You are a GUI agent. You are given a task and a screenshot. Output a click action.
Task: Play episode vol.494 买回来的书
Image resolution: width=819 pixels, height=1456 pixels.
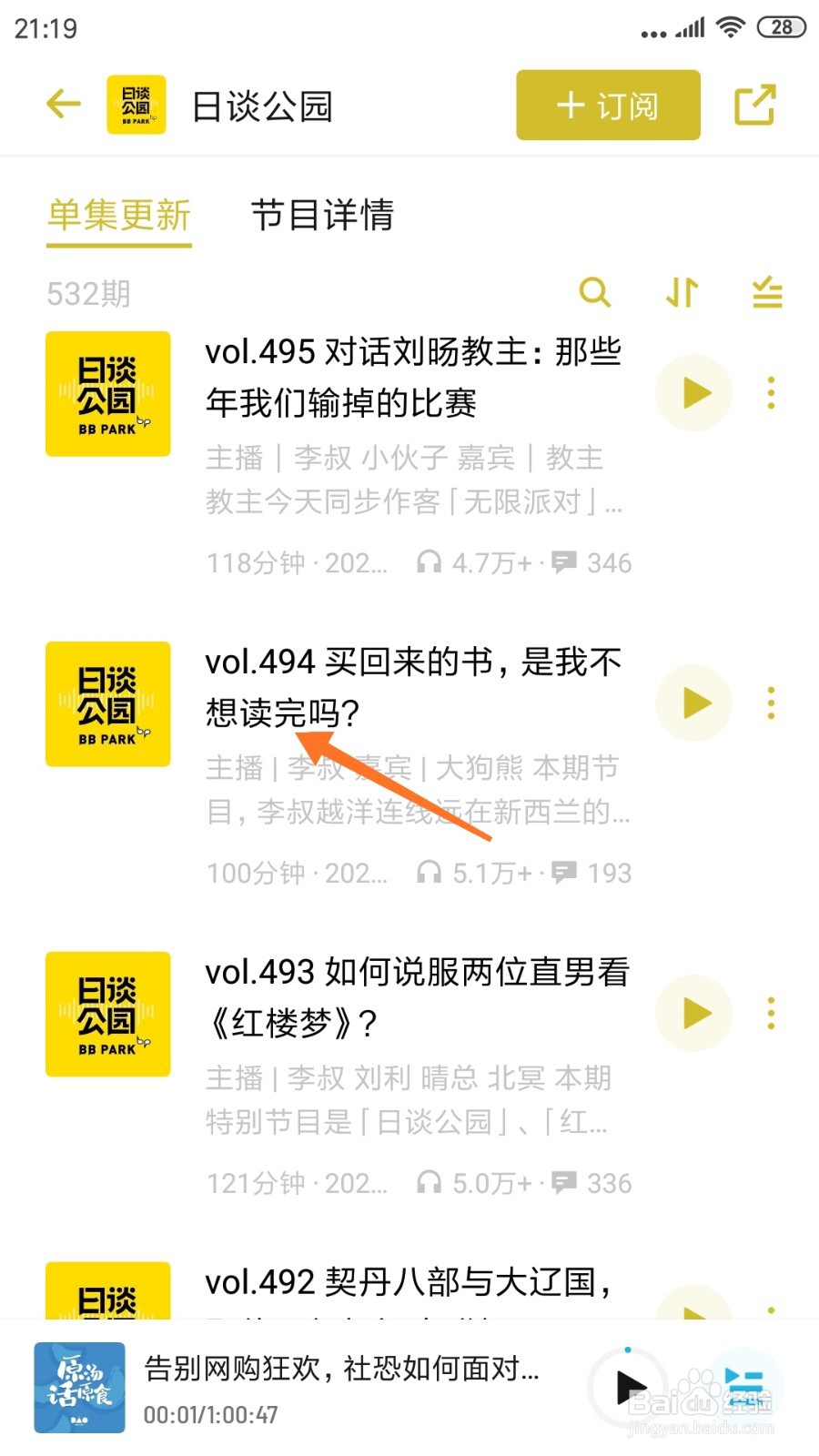coord(694,703)
